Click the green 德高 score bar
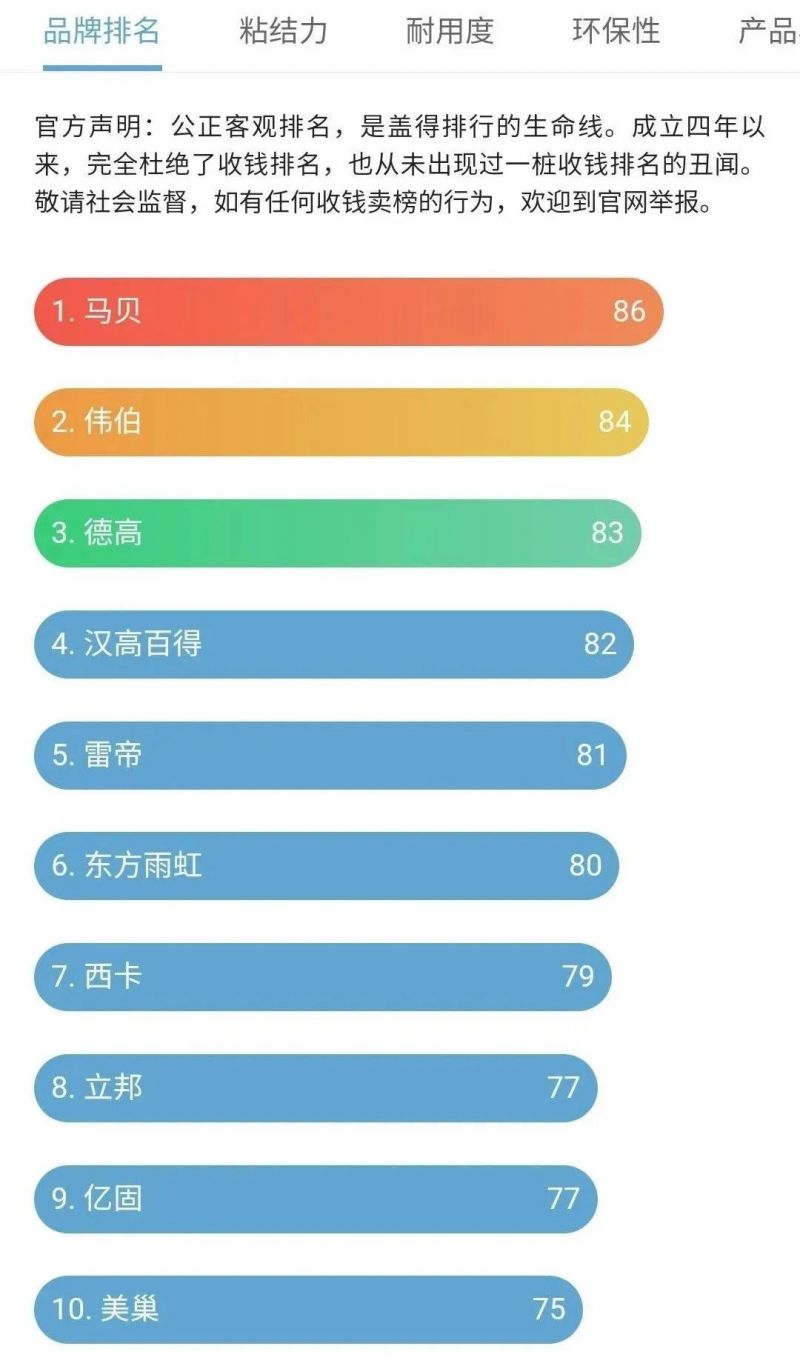 click(337, 534)
